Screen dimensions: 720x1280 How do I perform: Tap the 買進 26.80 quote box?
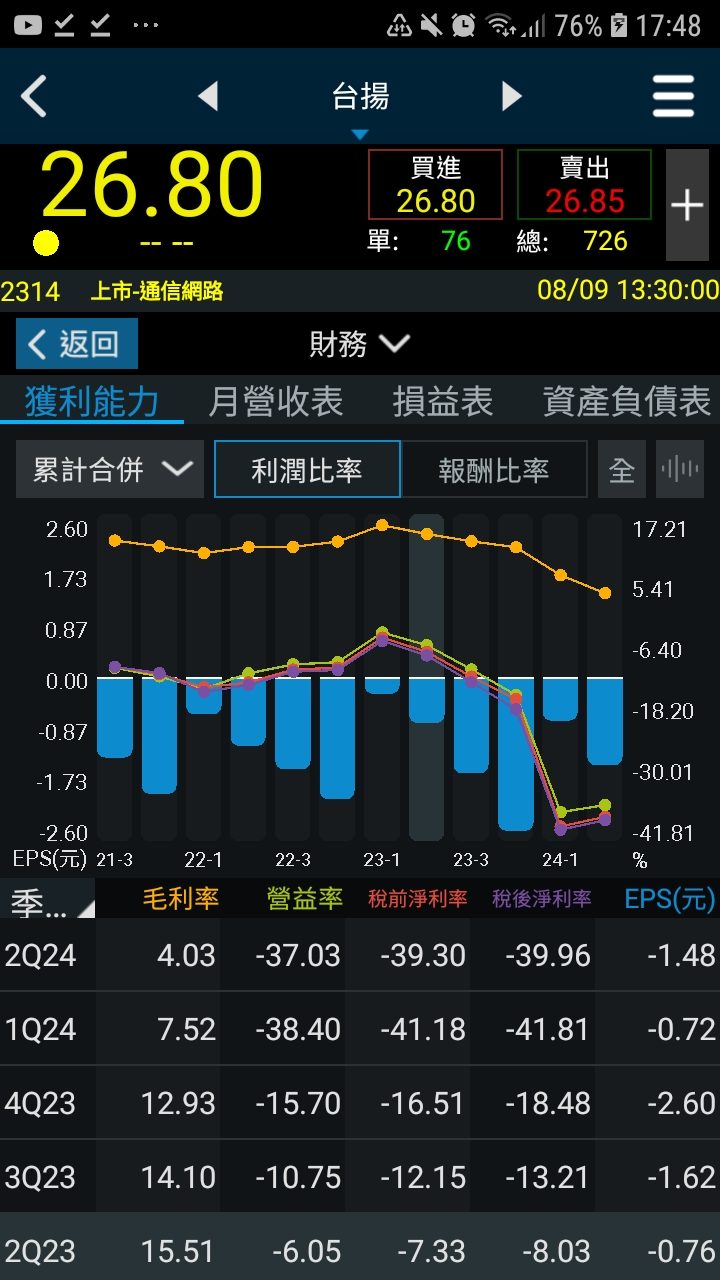point(435,183)
